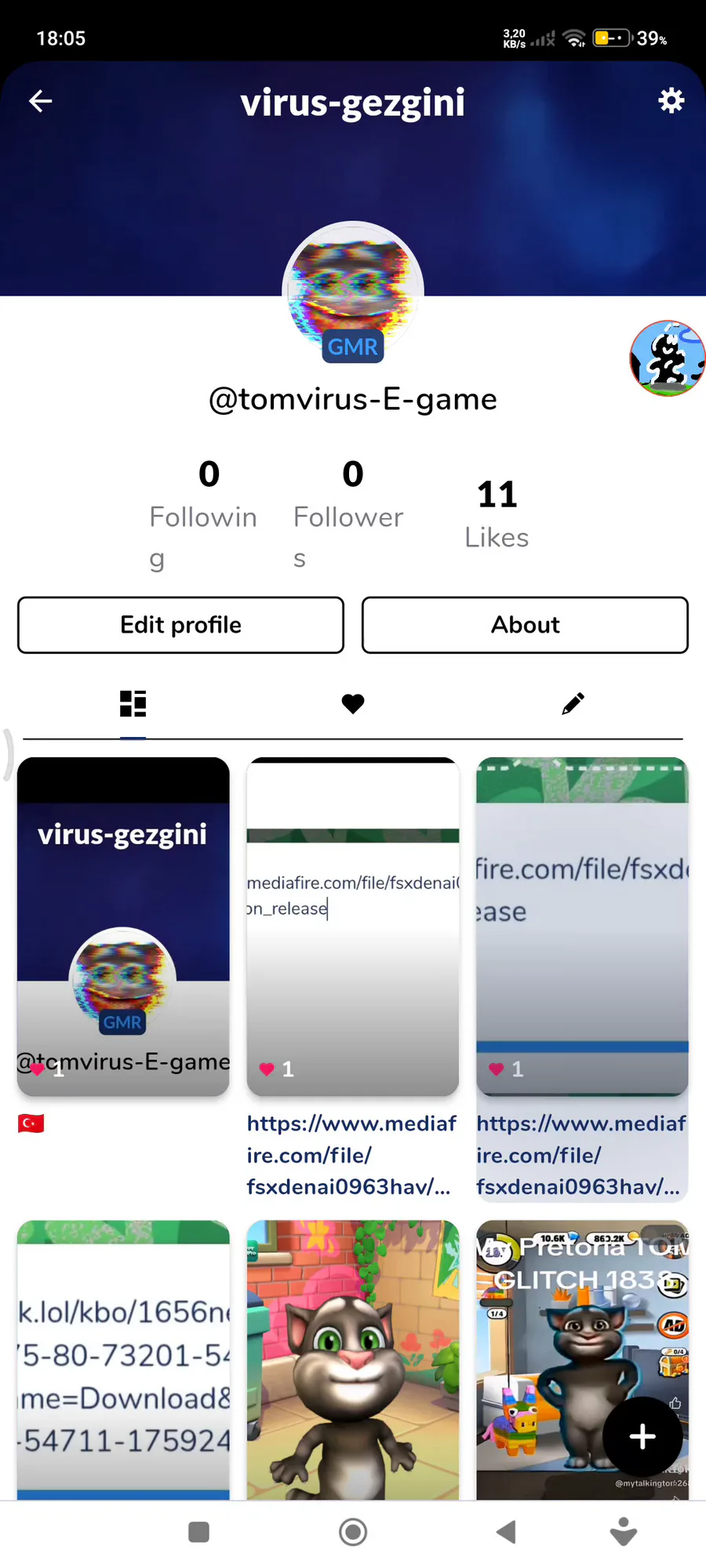Open the About section
This screenshot has height=1568, width=706.
(x=525, y=625)
